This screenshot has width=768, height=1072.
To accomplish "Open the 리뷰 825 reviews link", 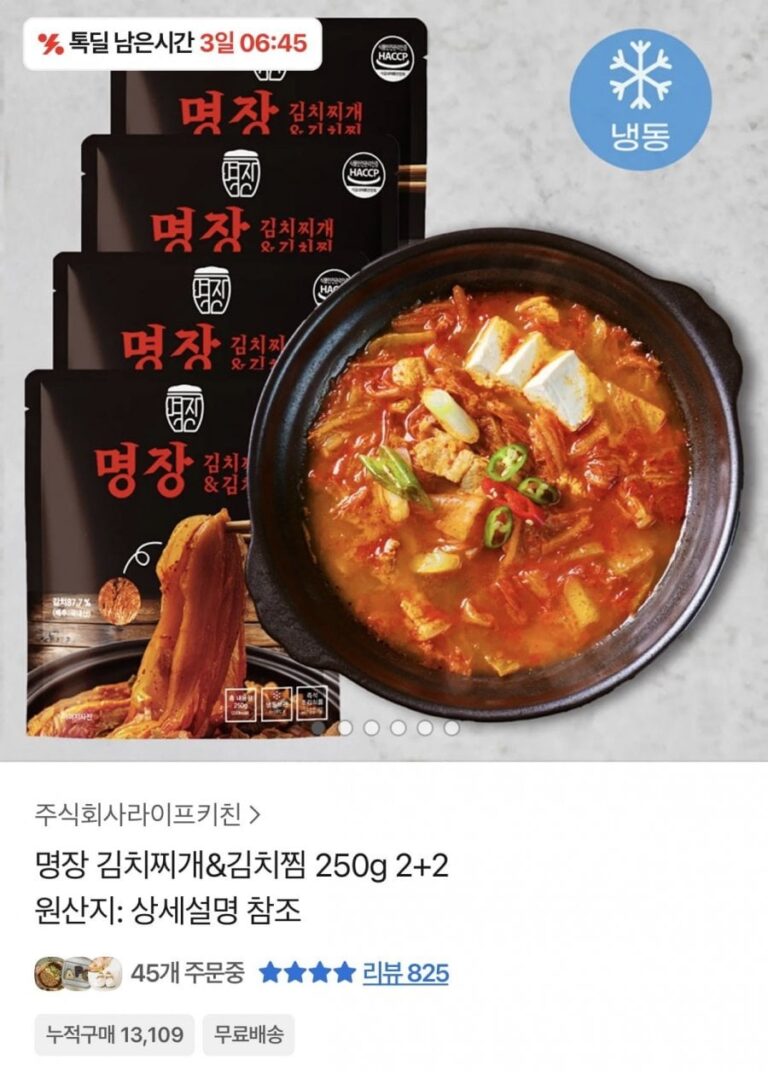I will 404,973.
